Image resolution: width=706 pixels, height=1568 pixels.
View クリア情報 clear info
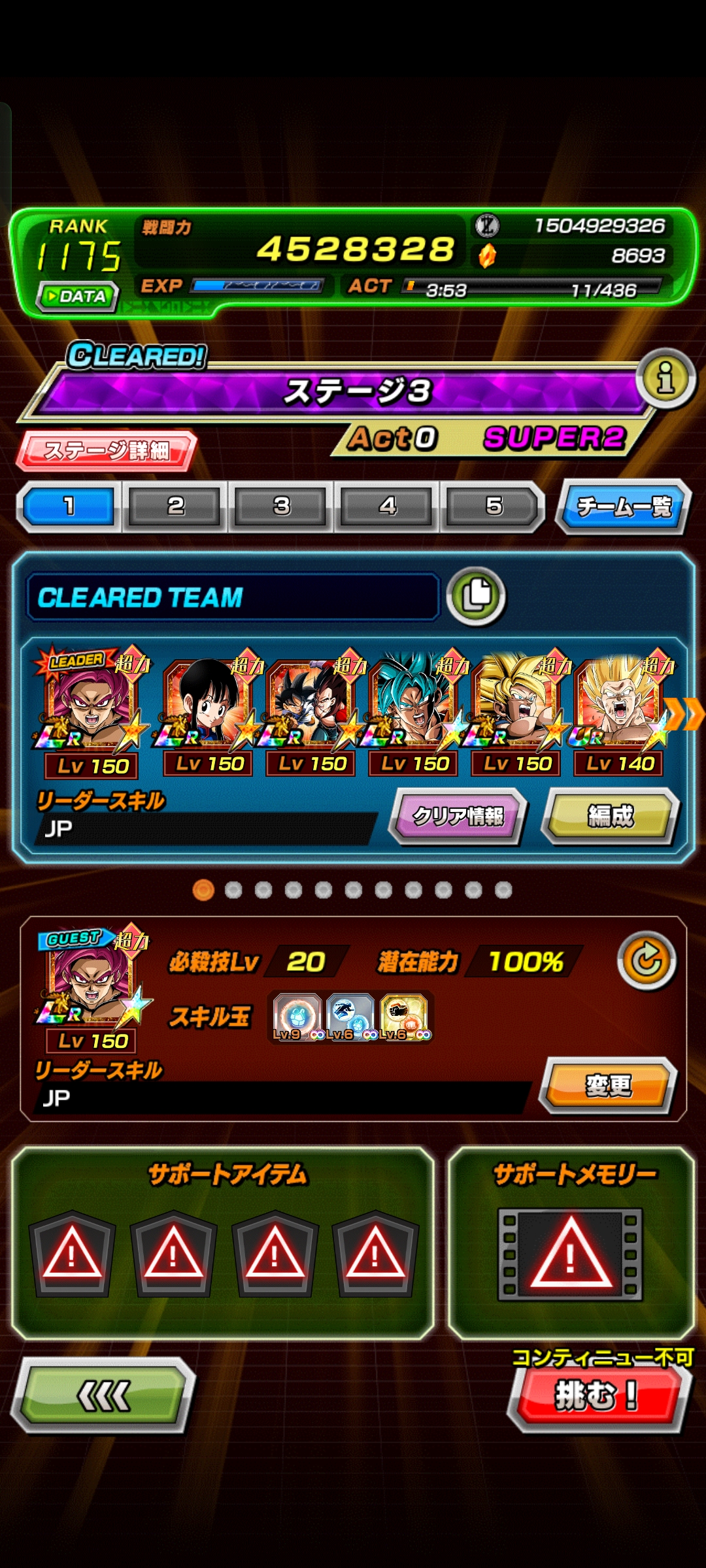click(458, 816)
